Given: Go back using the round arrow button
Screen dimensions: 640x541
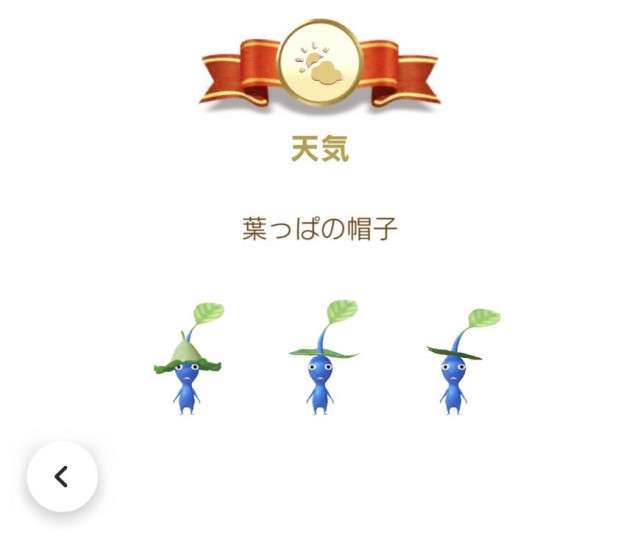Looking at the screenshot, I should point(62,477).
